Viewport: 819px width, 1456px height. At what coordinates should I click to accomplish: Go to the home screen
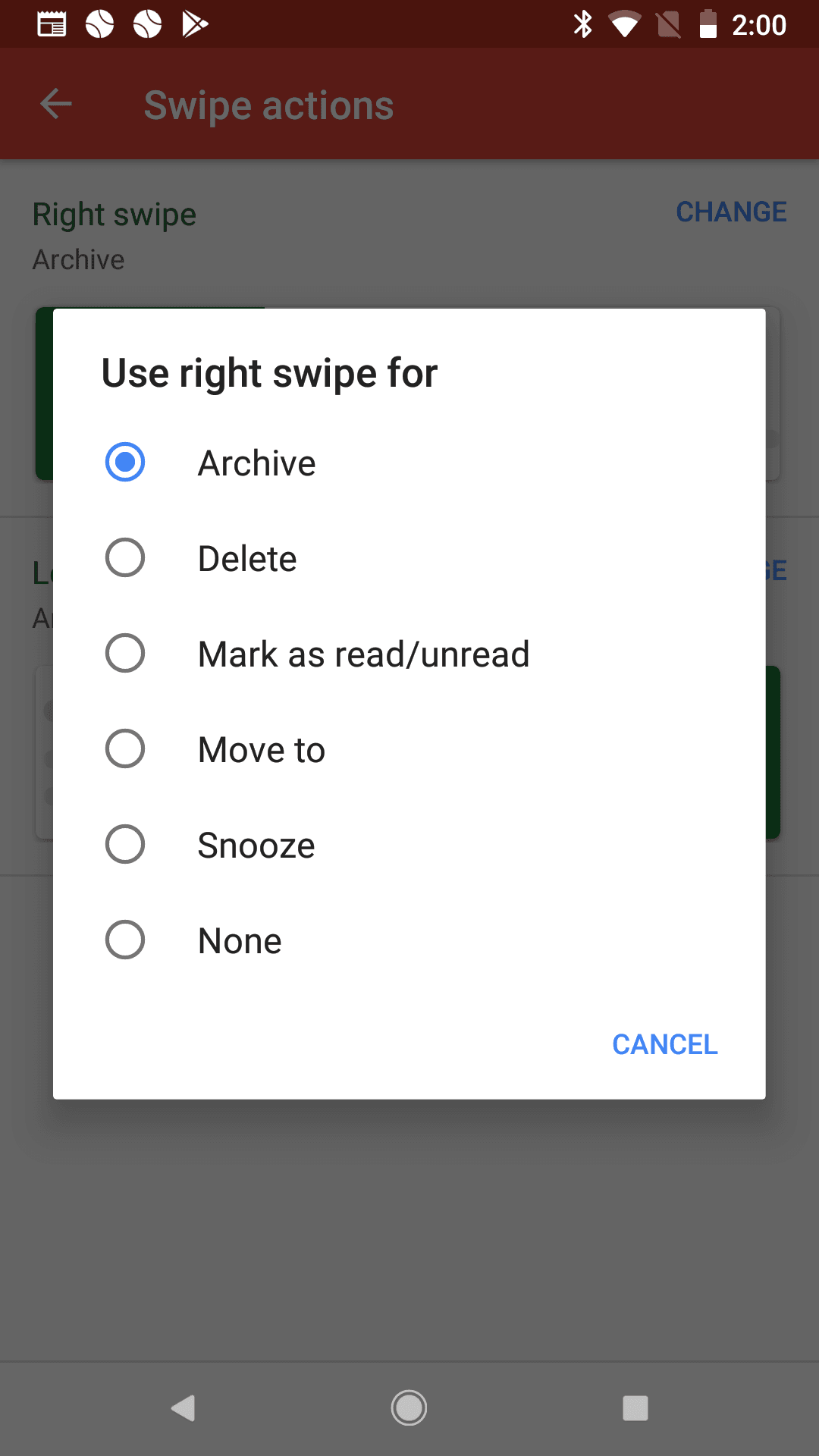(x=409, y=1408)
